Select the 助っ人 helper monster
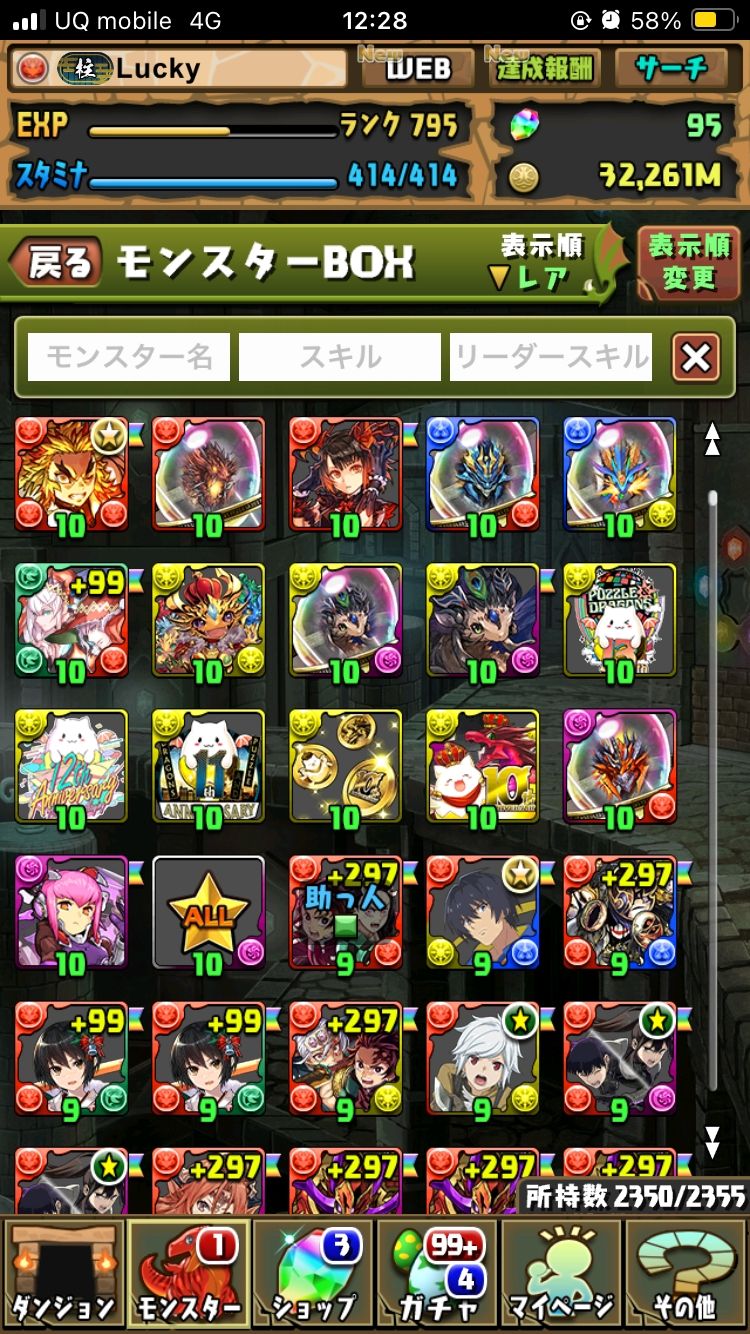Screen dimensions: 750x1334 click(x=345, y=913)
